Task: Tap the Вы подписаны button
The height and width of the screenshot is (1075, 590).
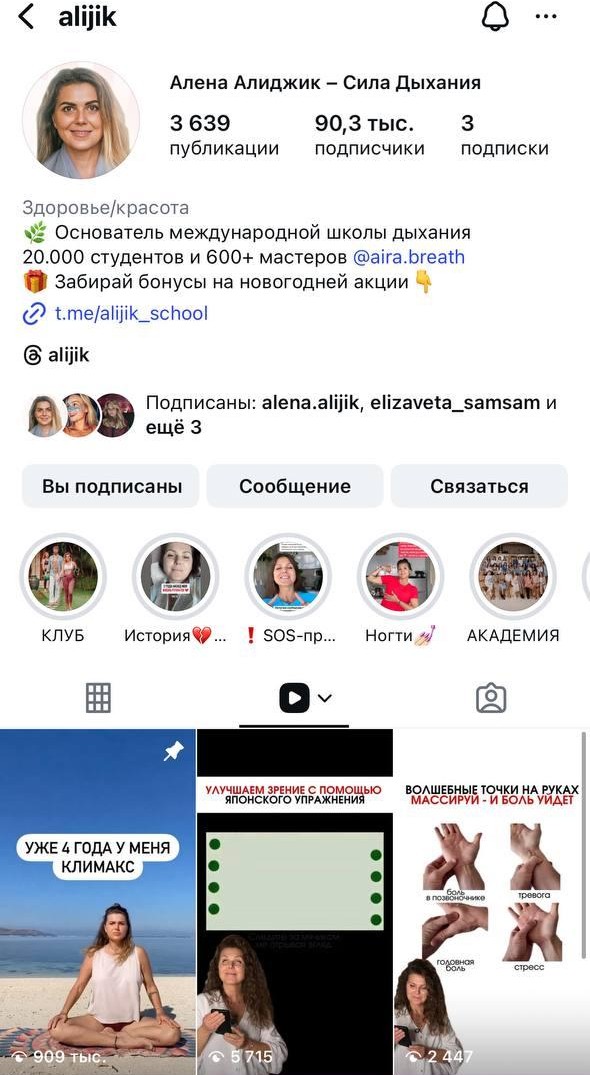Action: tap(110, 486)
